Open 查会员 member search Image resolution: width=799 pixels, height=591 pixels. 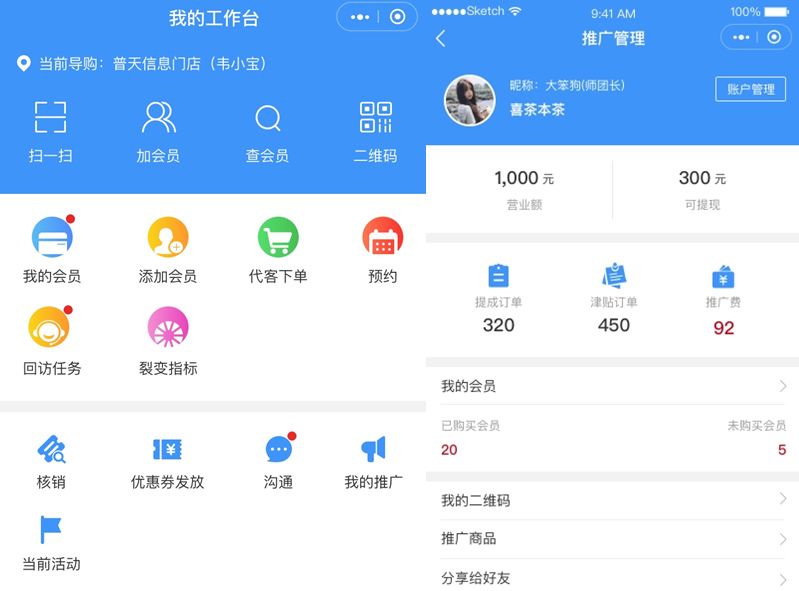(x=267, y=131)
